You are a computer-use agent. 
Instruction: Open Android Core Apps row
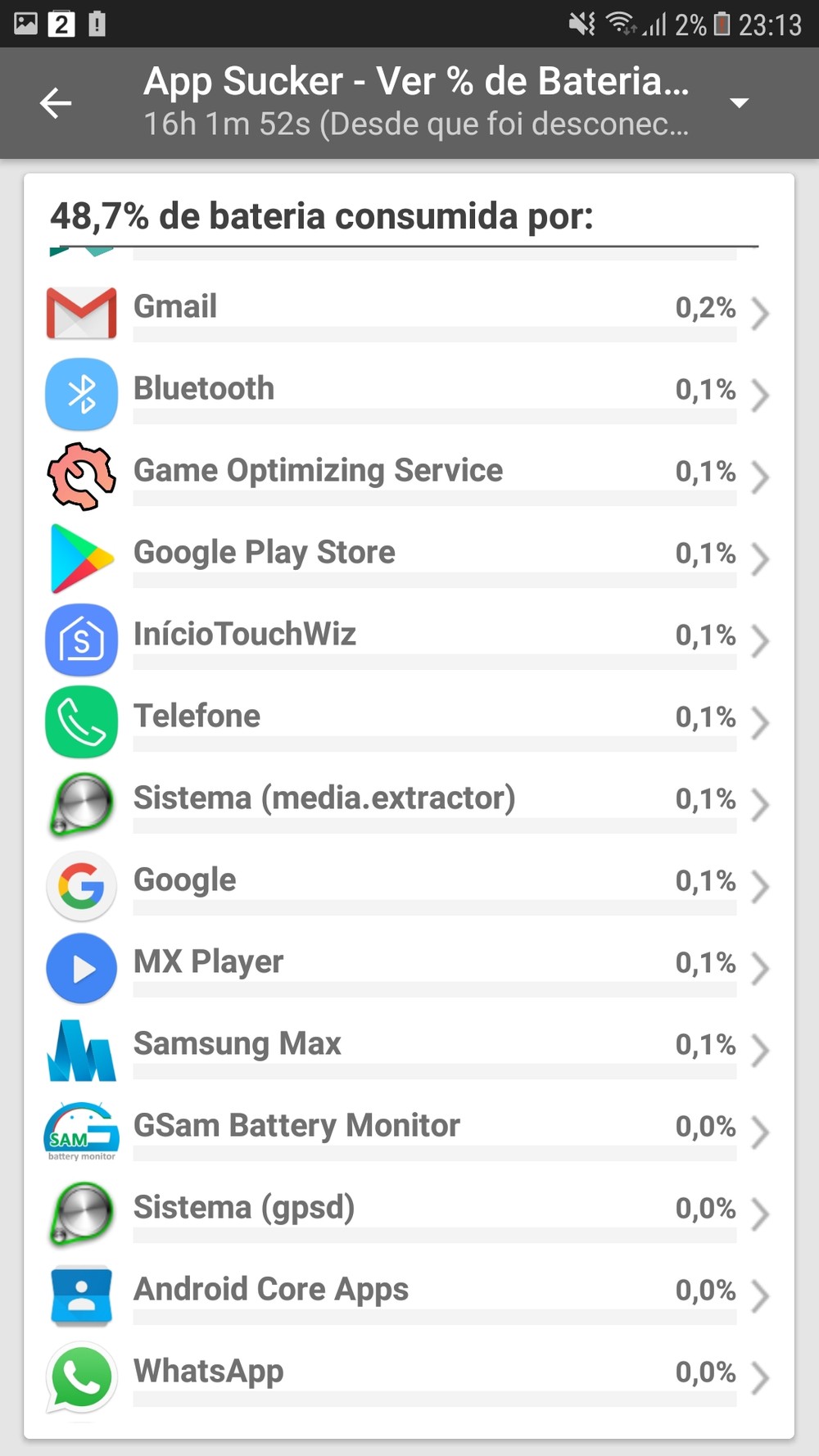click(408, 1294)
